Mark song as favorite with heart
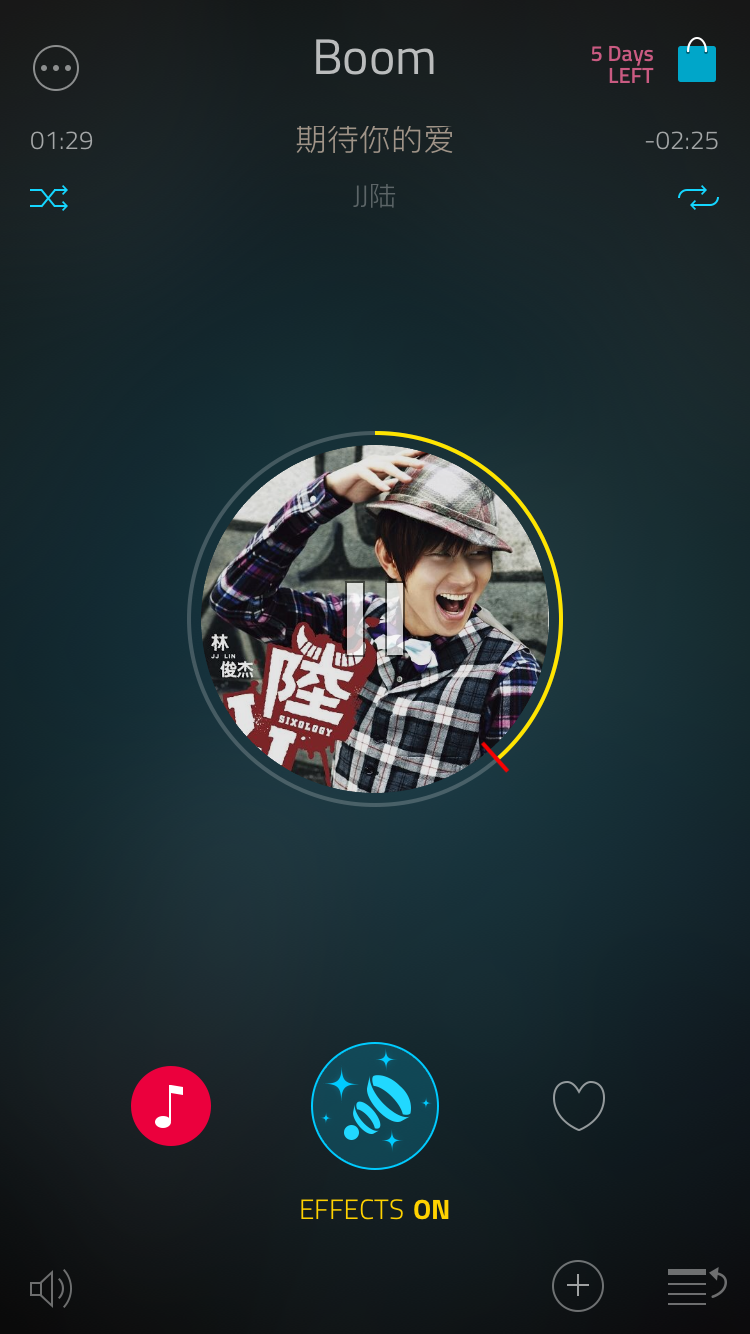This screenshot has height=1334, width=750. tap(579, 1106)
